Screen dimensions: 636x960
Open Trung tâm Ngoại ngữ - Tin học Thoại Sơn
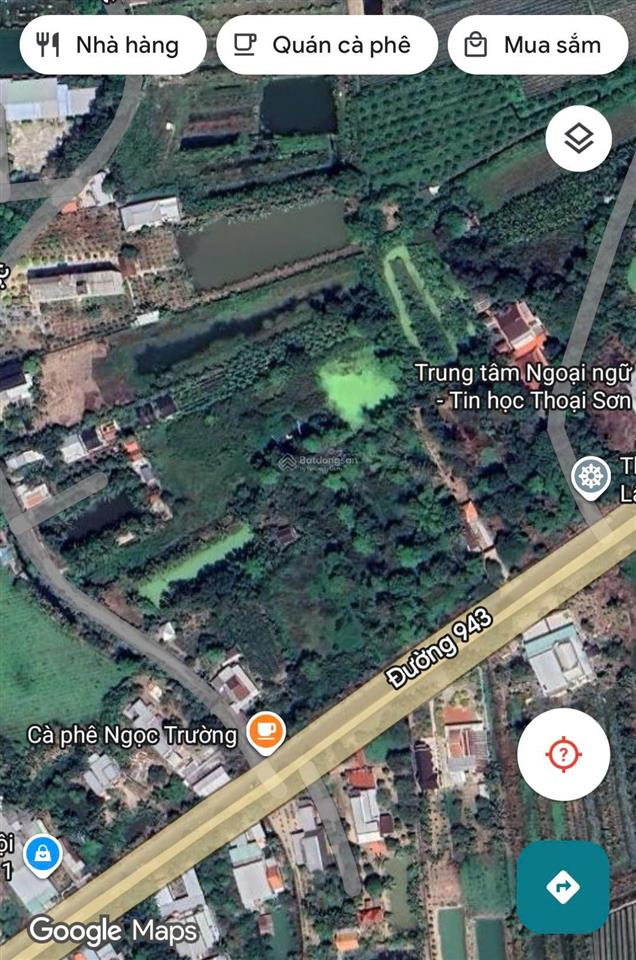click(524, 387)
